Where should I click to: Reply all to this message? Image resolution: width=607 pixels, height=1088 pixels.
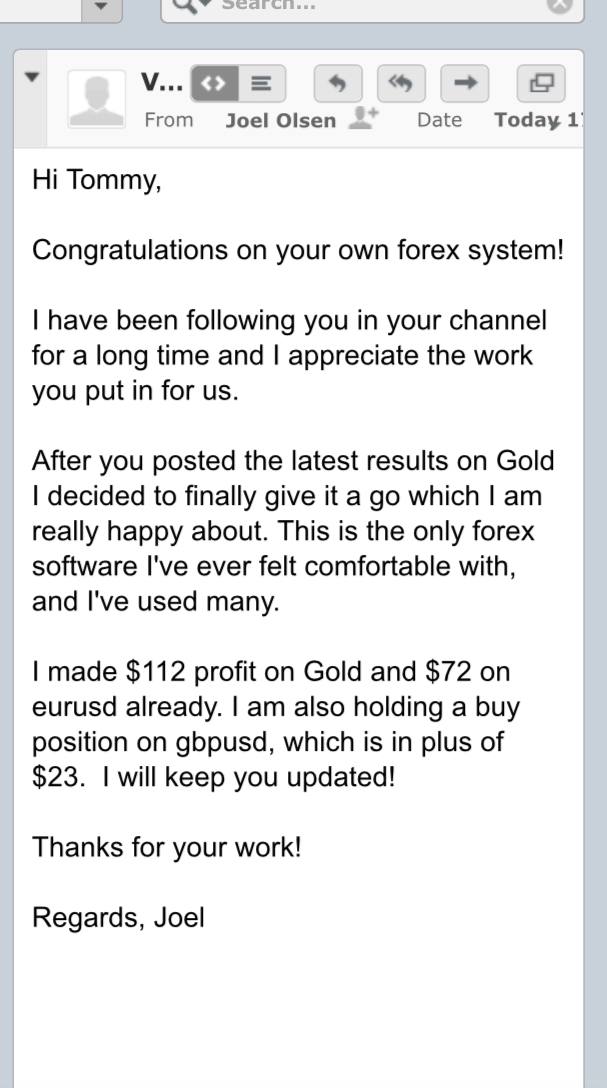(400, 84)
